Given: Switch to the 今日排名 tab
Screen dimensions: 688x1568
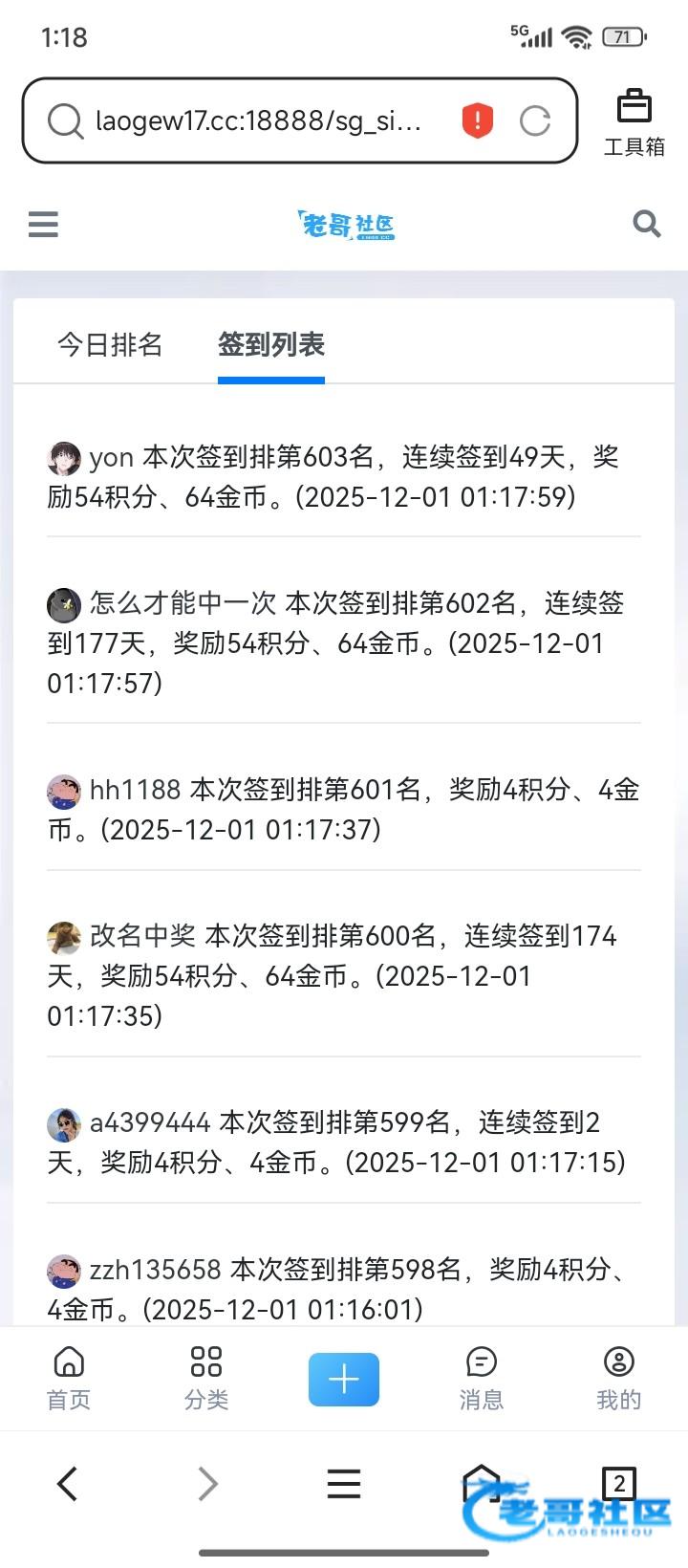Looking at the screenshot, I should pos(110,345).
